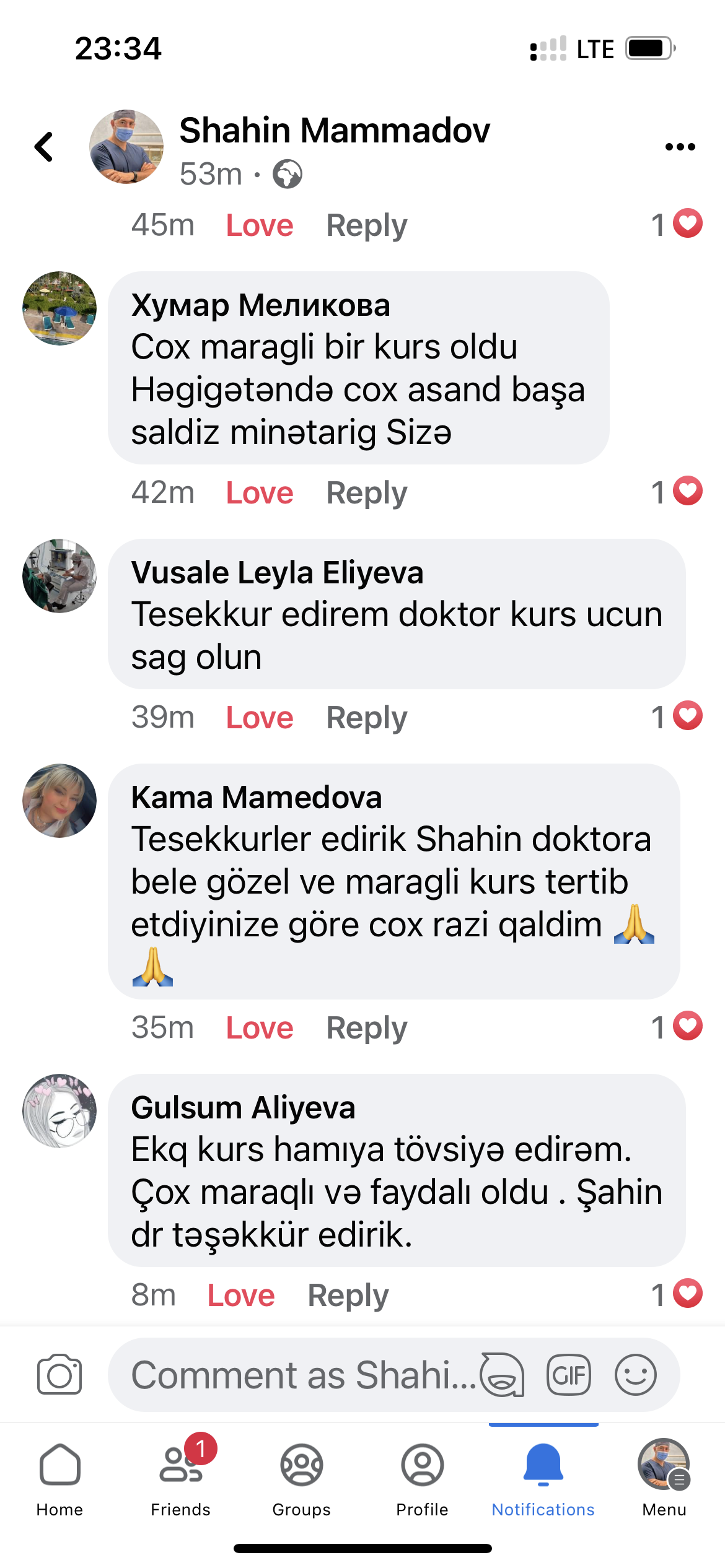
Task: Open the emoji smiley picker
Action: click(635, 1375)
